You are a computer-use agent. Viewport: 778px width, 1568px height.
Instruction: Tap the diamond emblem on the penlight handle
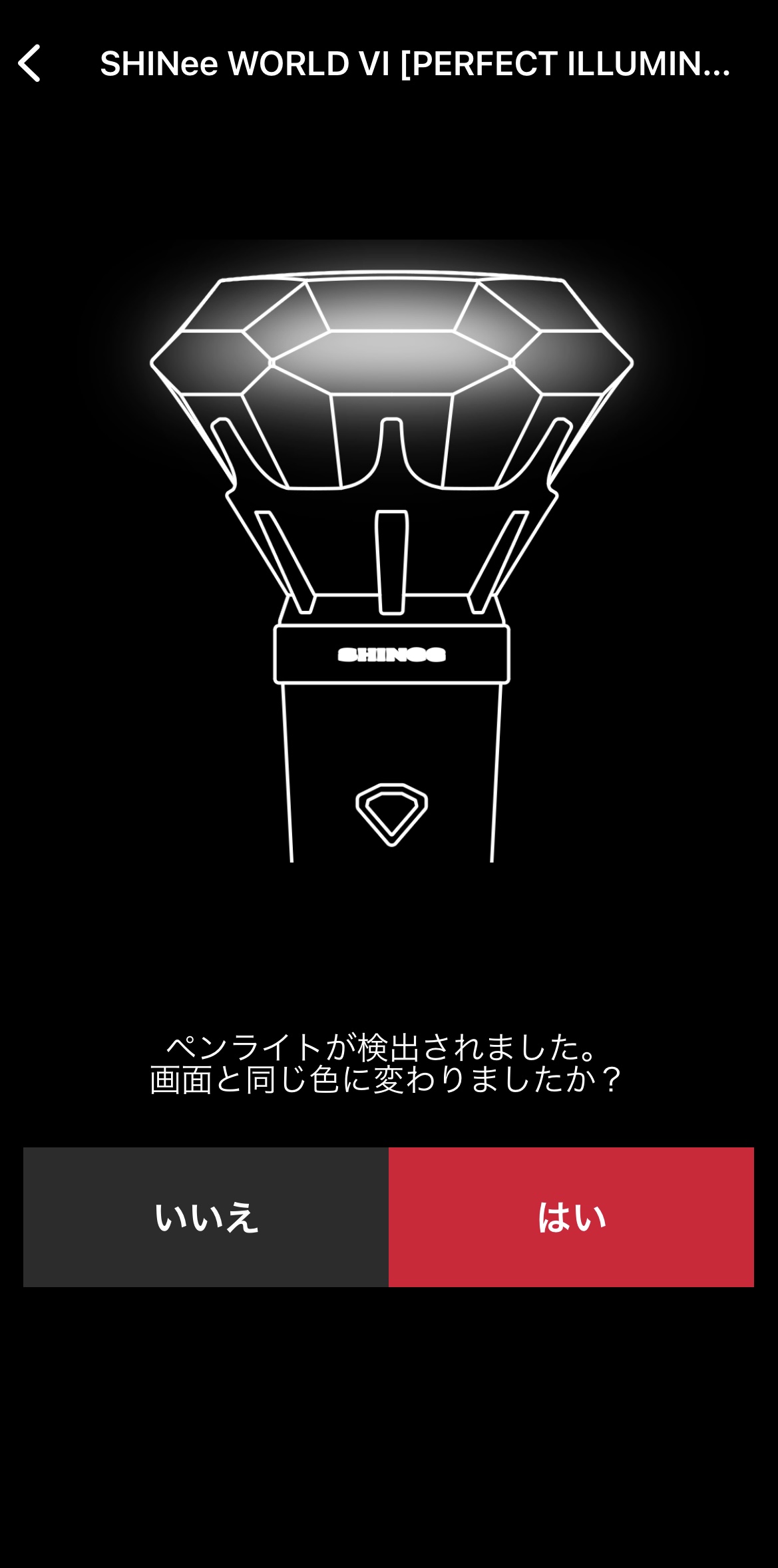(x=391, y=813)
